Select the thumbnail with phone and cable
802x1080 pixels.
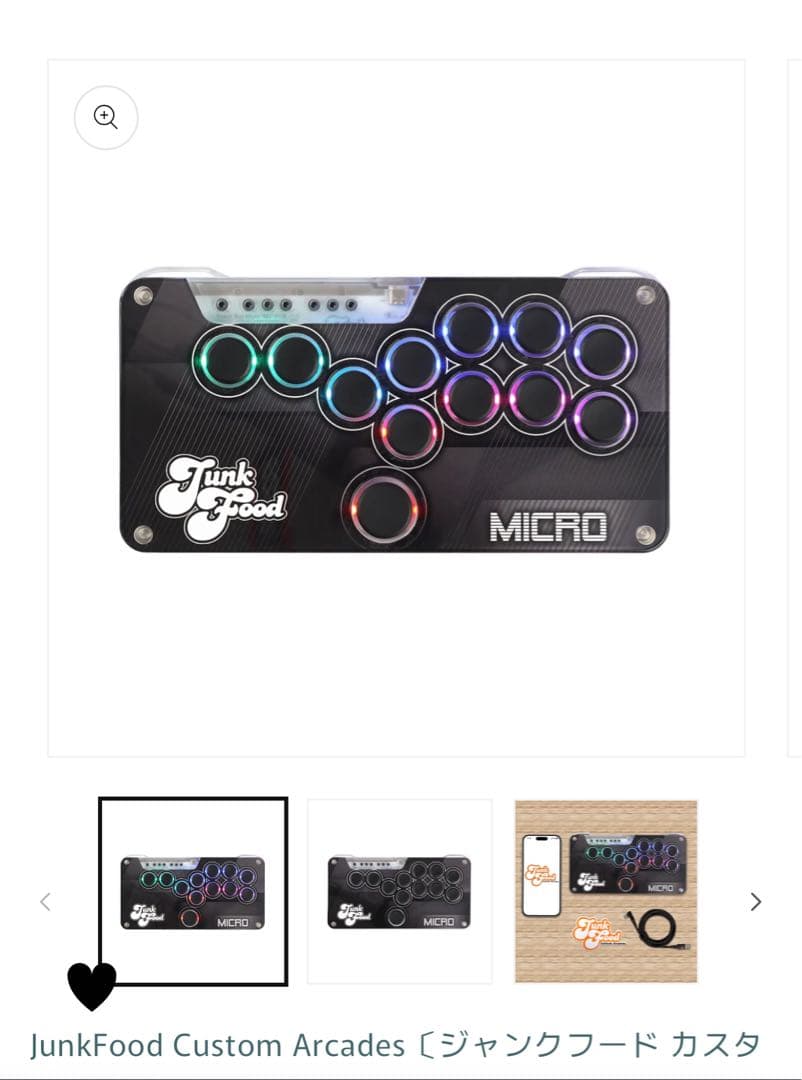(x=606, y=891)
